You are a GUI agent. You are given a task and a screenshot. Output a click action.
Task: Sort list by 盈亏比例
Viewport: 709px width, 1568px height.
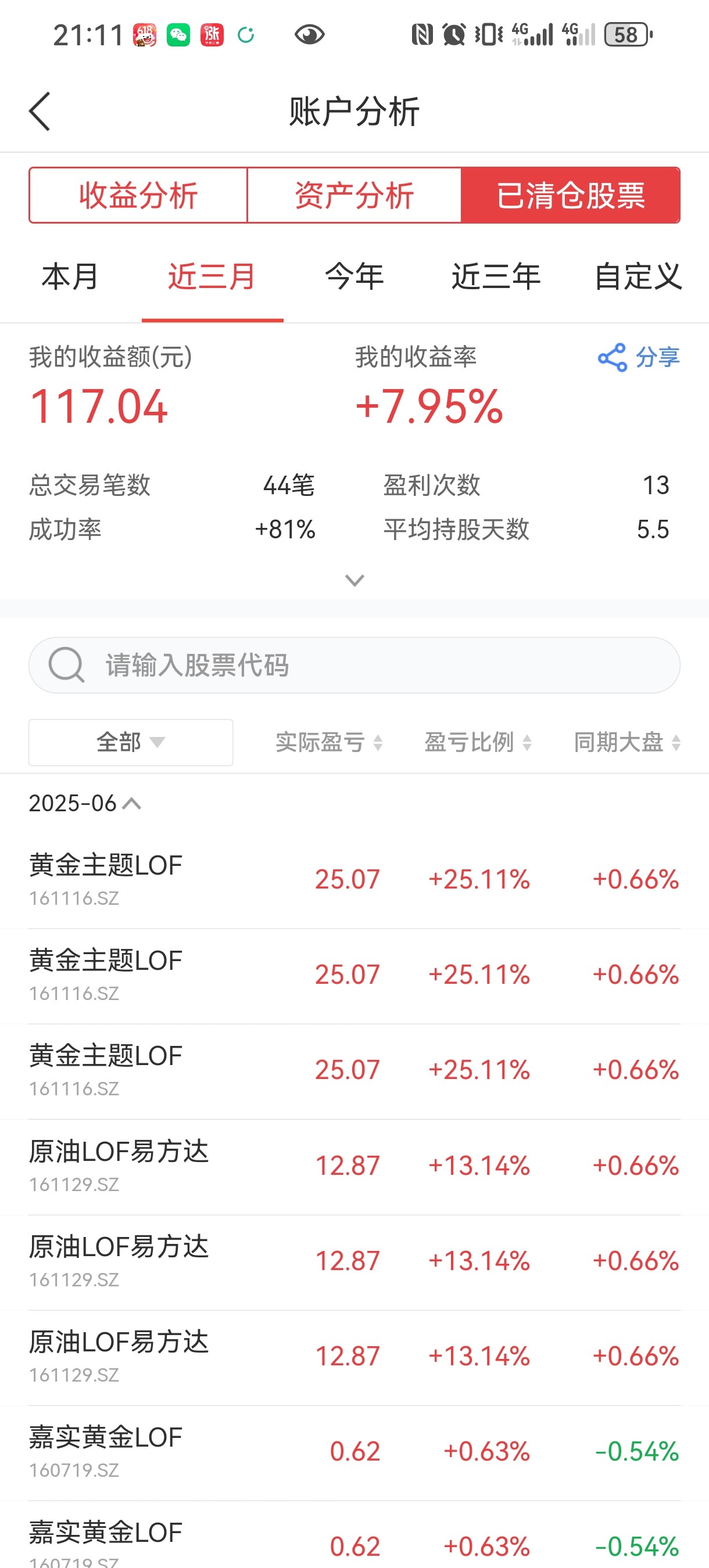click(478, 743)
